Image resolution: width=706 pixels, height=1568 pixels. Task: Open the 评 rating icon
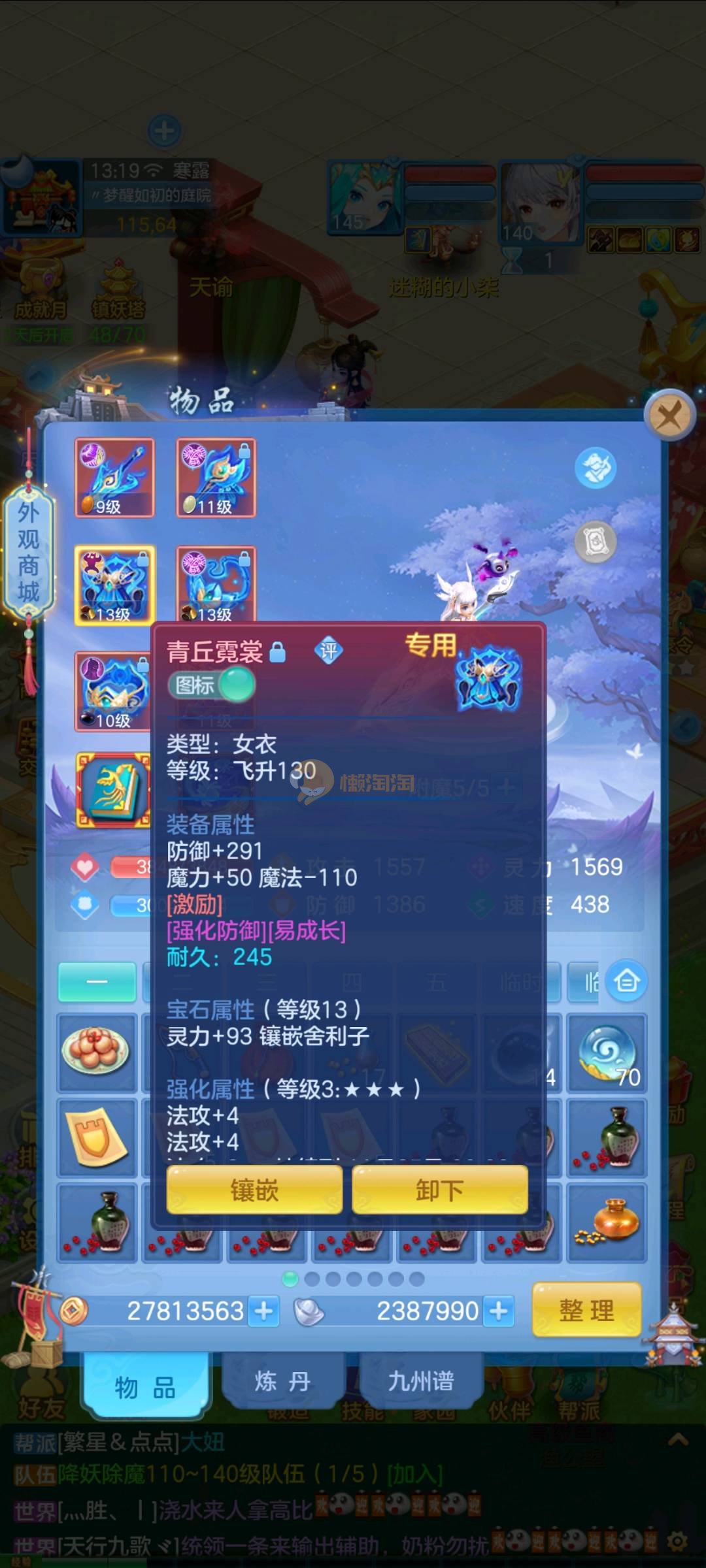[x=328, y=651]
